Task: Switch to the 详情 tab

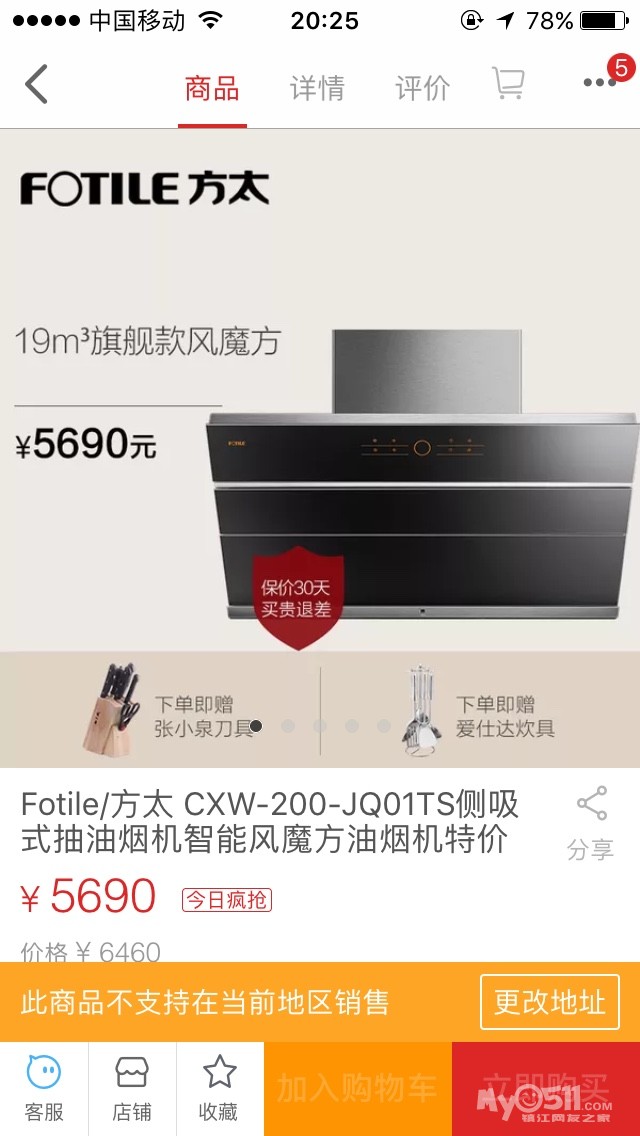Action: coord(317,88)
